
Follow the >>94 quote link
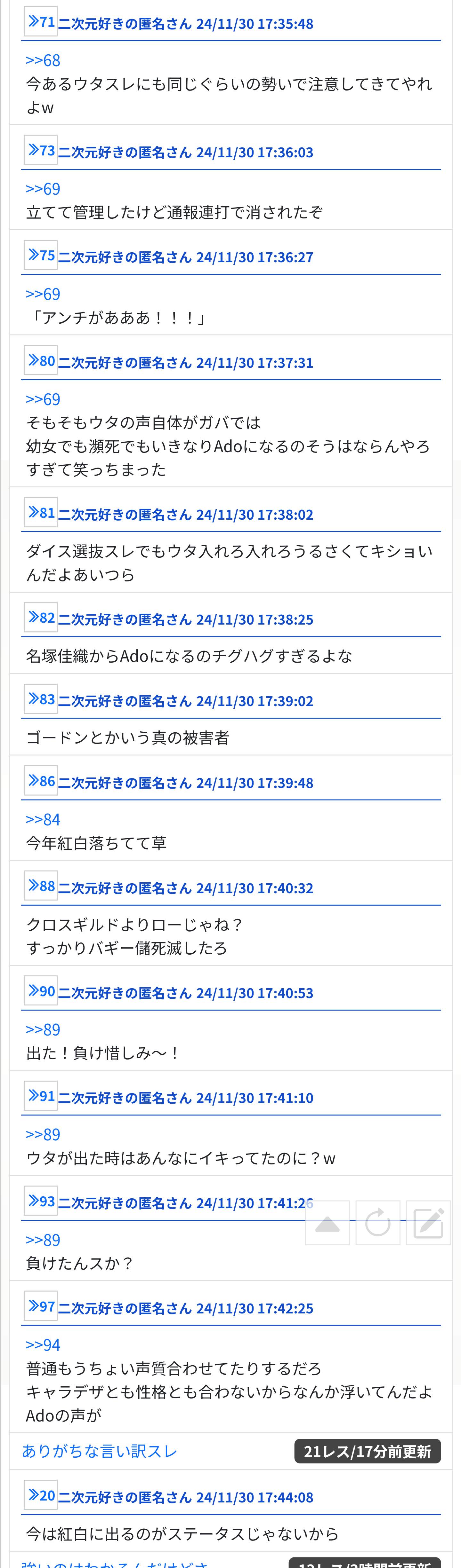(x=43, y=1344)
